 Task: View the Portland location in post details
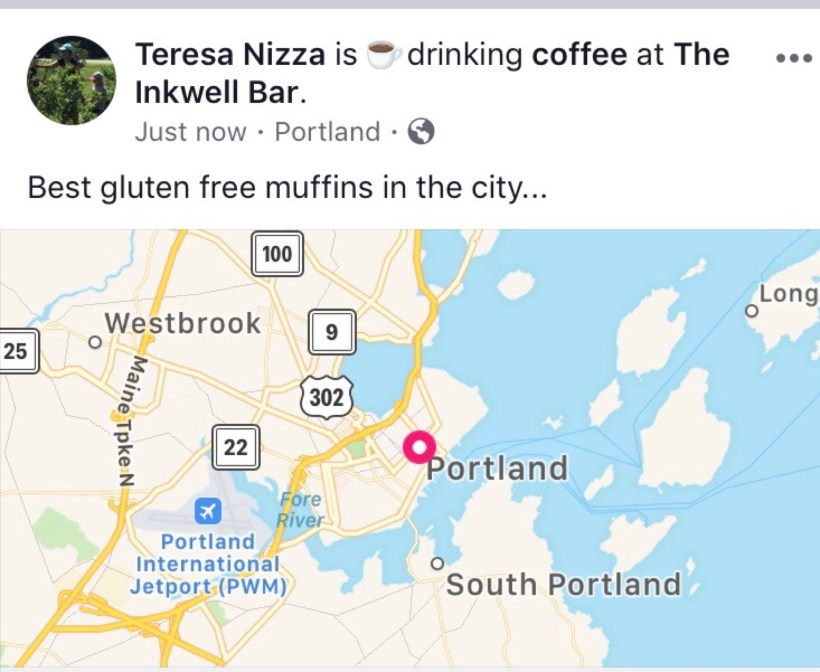pyautogui.click(x=327, y=132)
